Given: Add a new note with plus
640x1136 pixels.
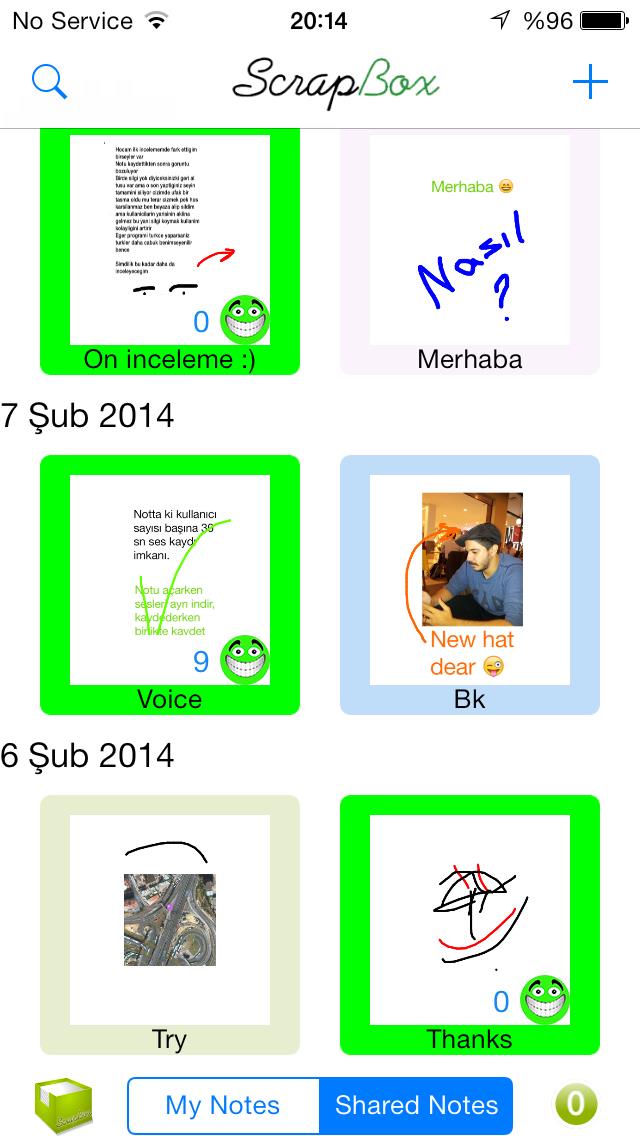Looking at the screenshot, I should tap(590, 82).
